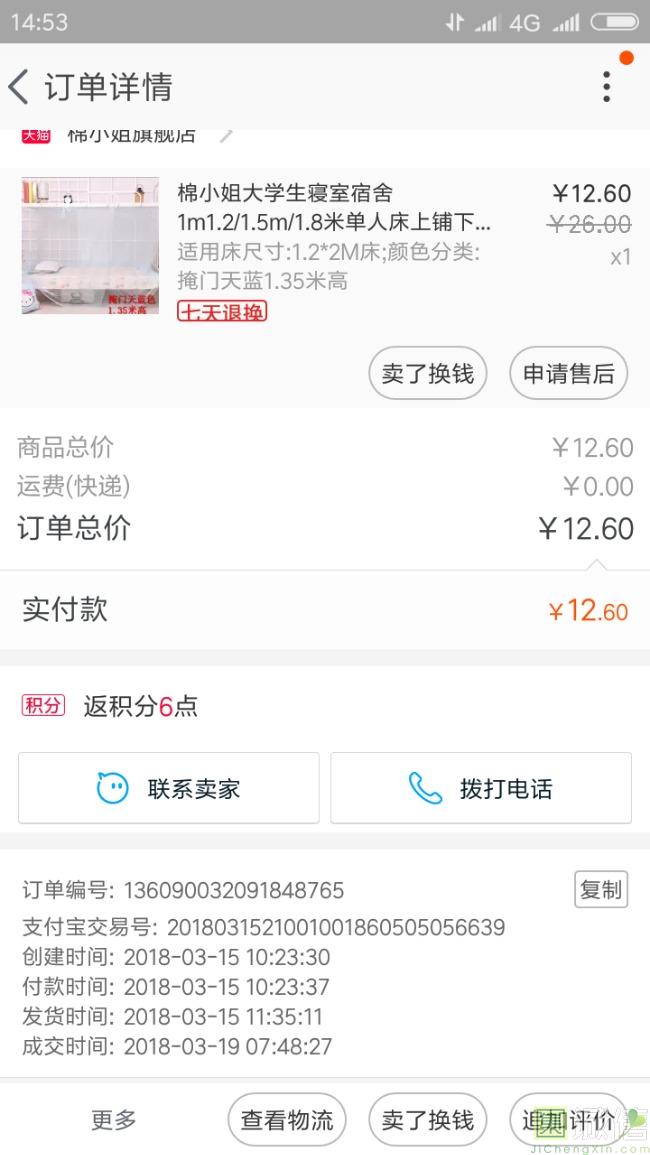Go back from the order details page

click(19, 87)
